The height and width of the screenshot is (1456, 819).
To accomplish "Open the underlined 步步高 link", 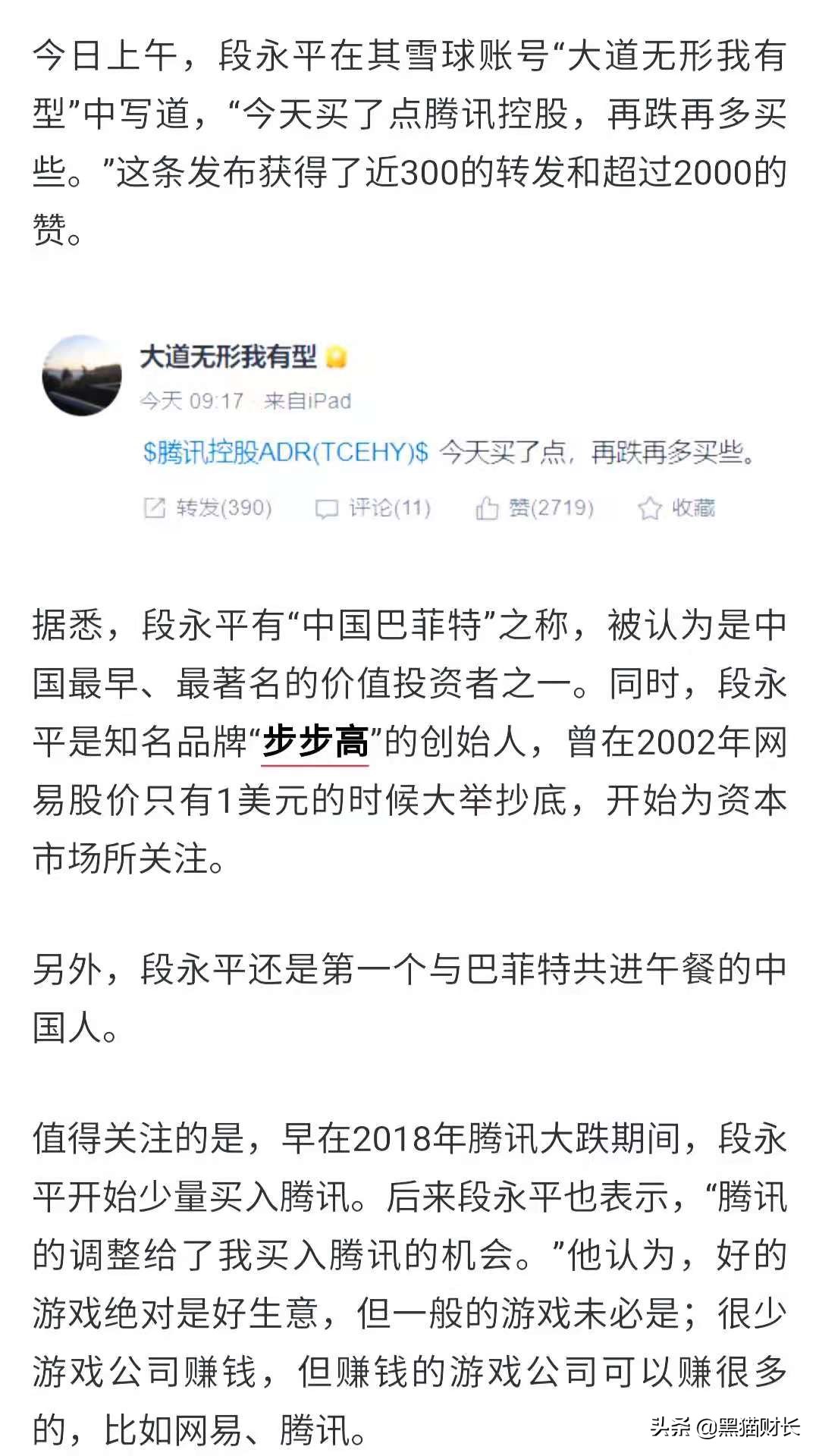I will pos(315,742).
